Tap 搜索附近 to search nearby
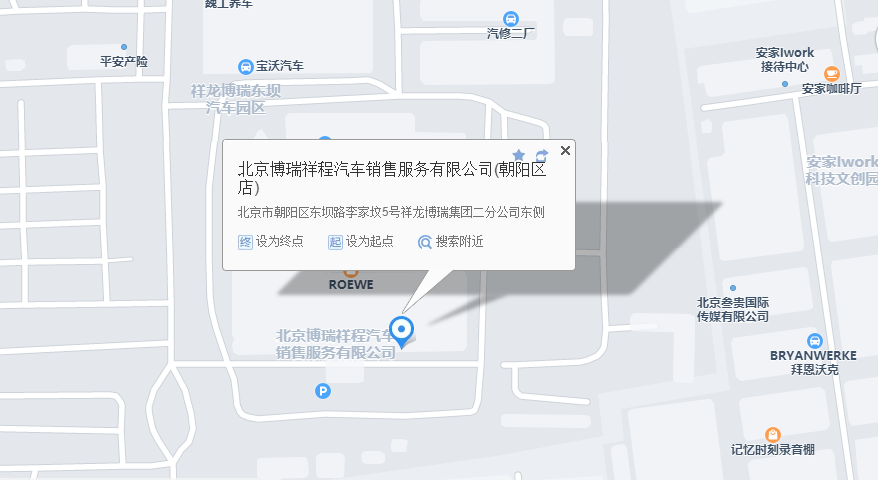Image resolution: width=878 pixels, height=480 pixels. pyautogui.click(x=451, y=241)
